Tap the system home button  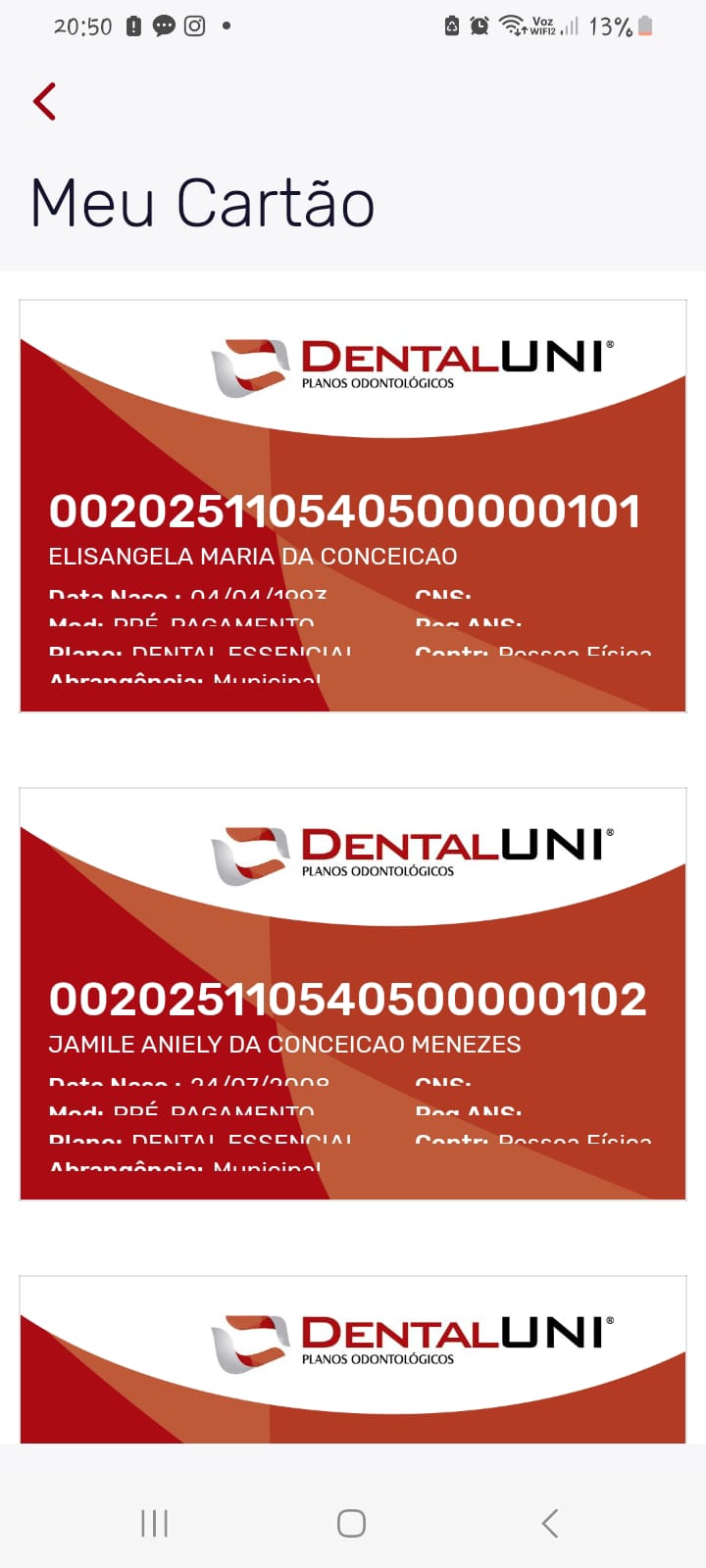pyautogui.click(x=351, y=1523)
